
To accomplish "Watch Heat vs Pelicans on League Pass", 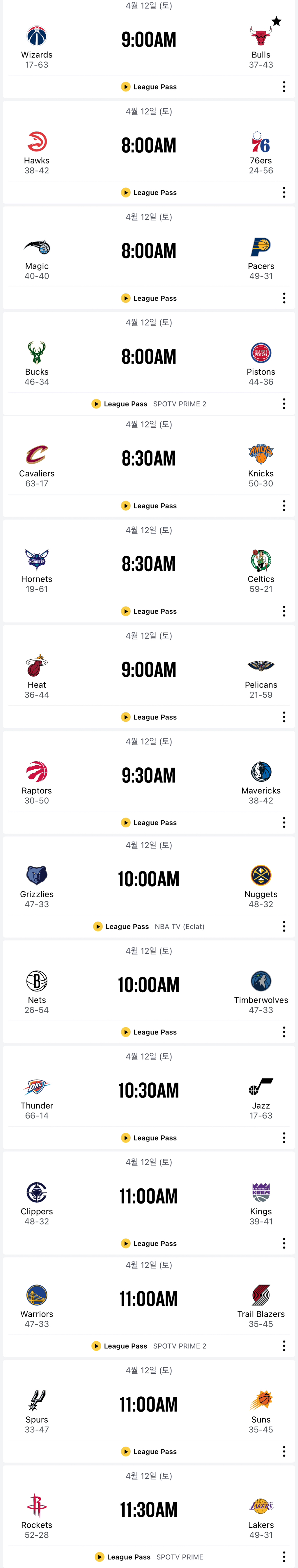I will pos(149,718).
